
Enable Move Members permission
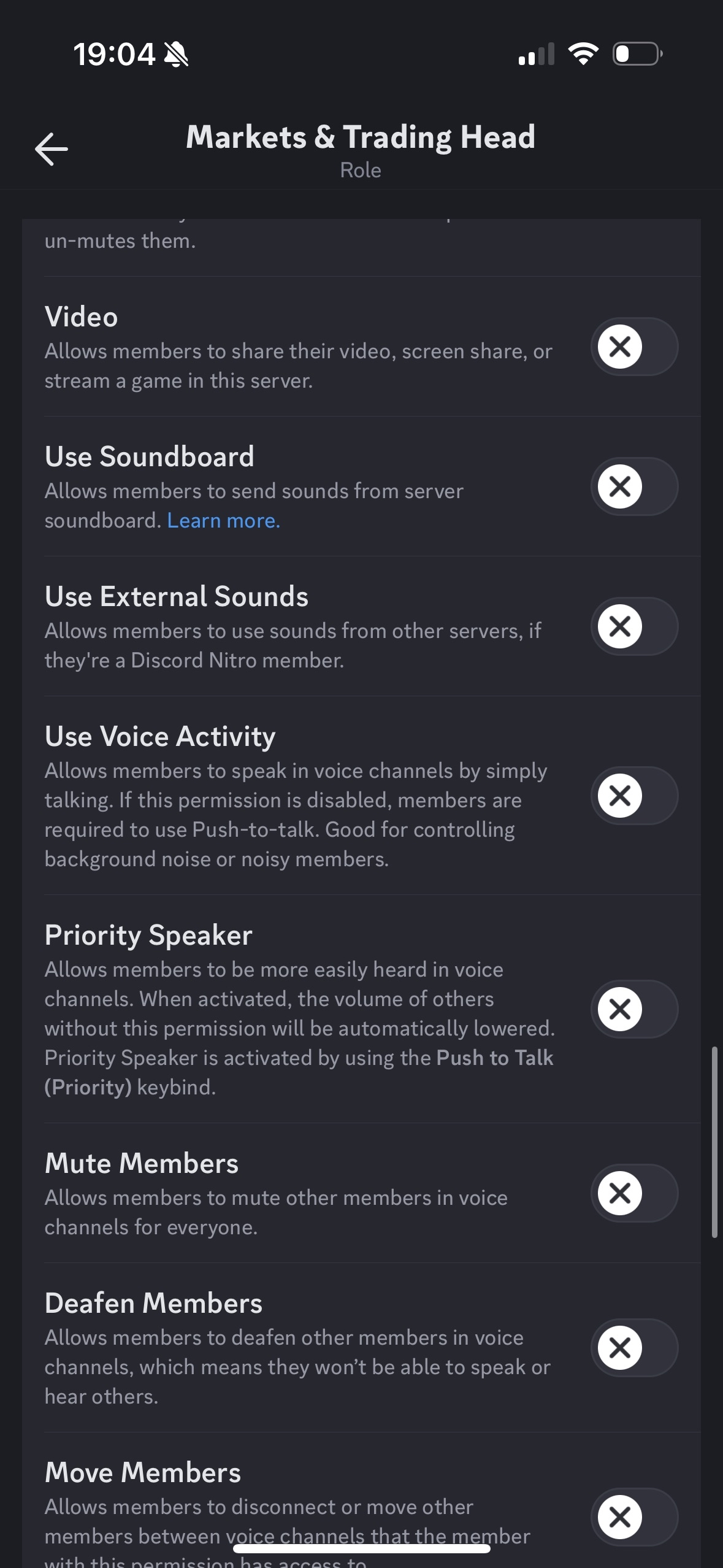pyautogui.click(x=633, y=1517)
